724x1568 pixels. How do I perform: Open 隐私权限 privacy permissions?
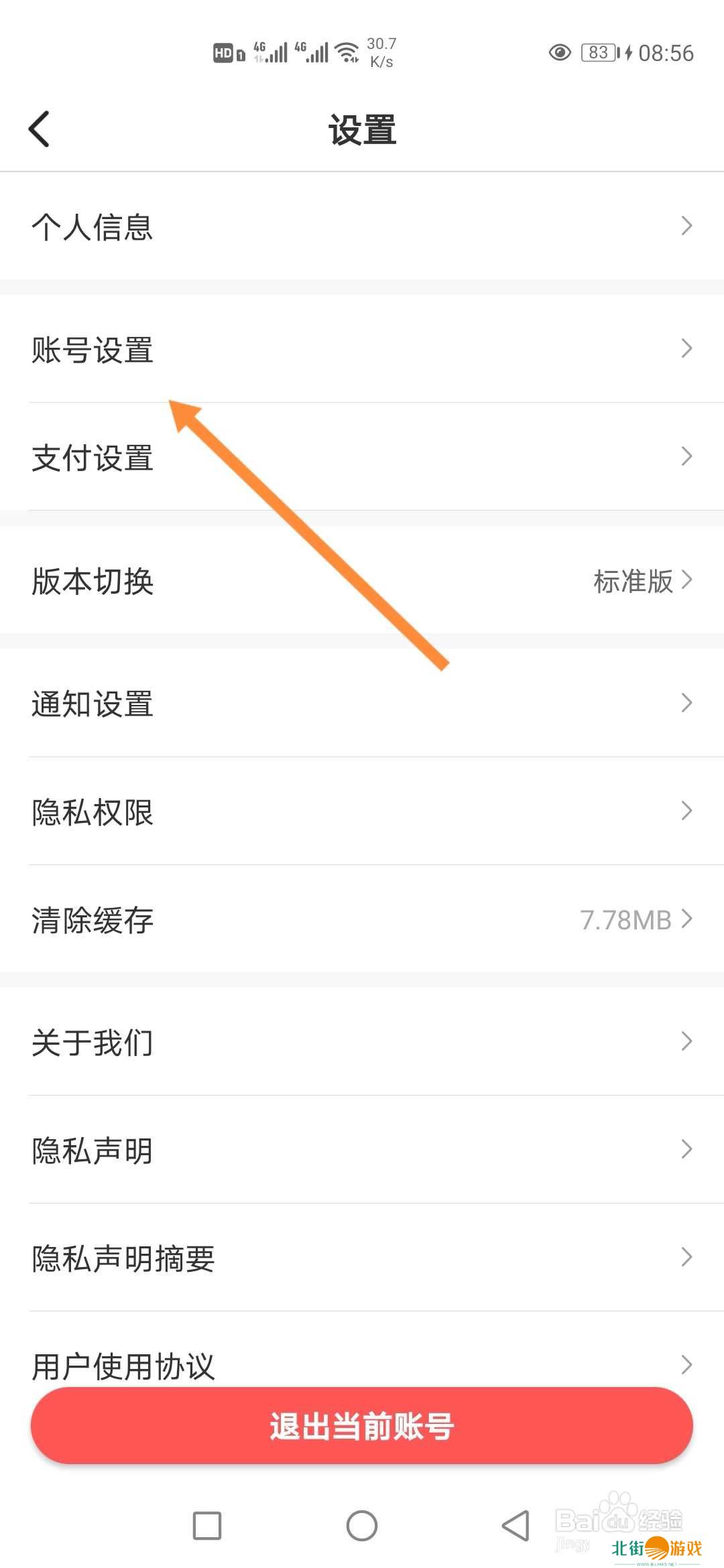click(x=362, y=811)
